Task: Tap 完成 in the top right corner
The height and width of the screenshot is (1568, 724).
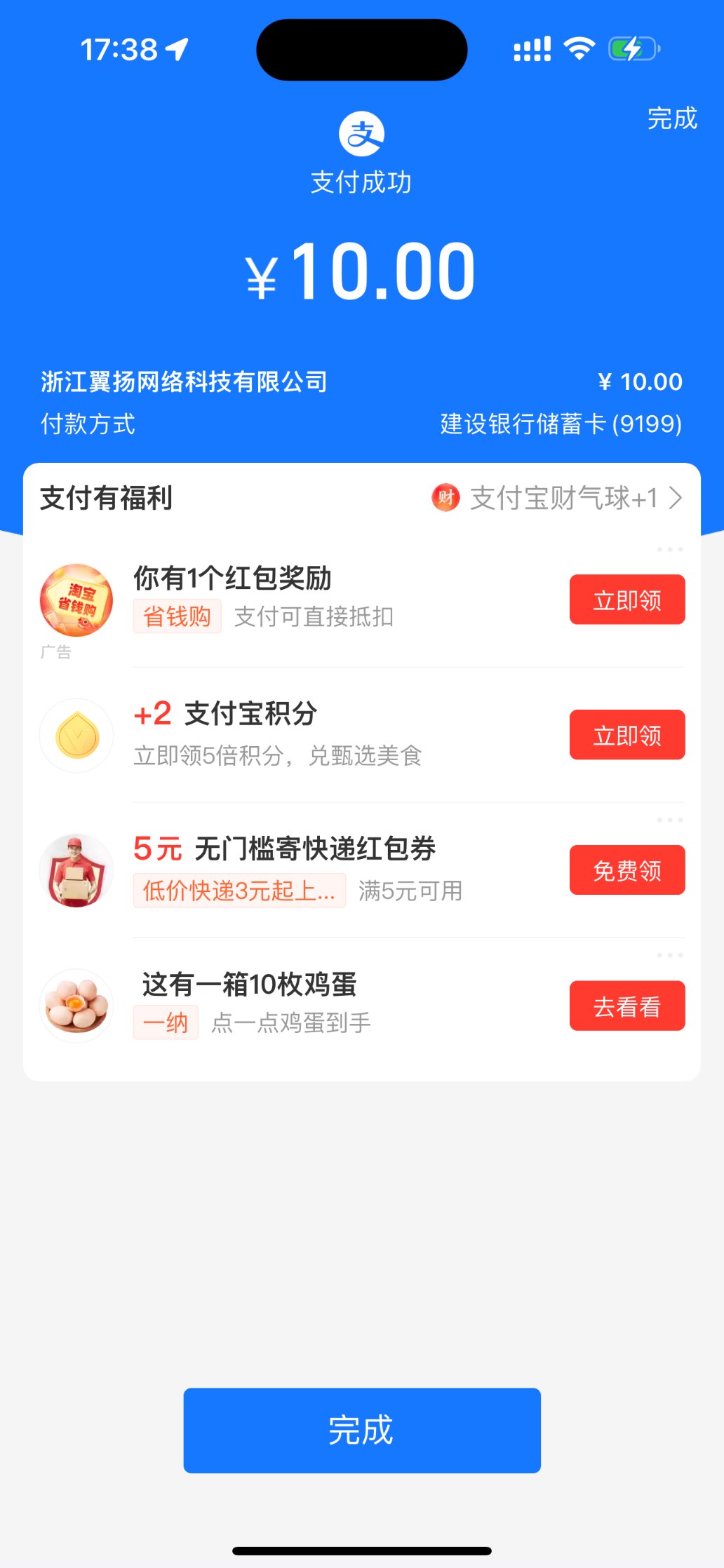Action: pos(671,119)
